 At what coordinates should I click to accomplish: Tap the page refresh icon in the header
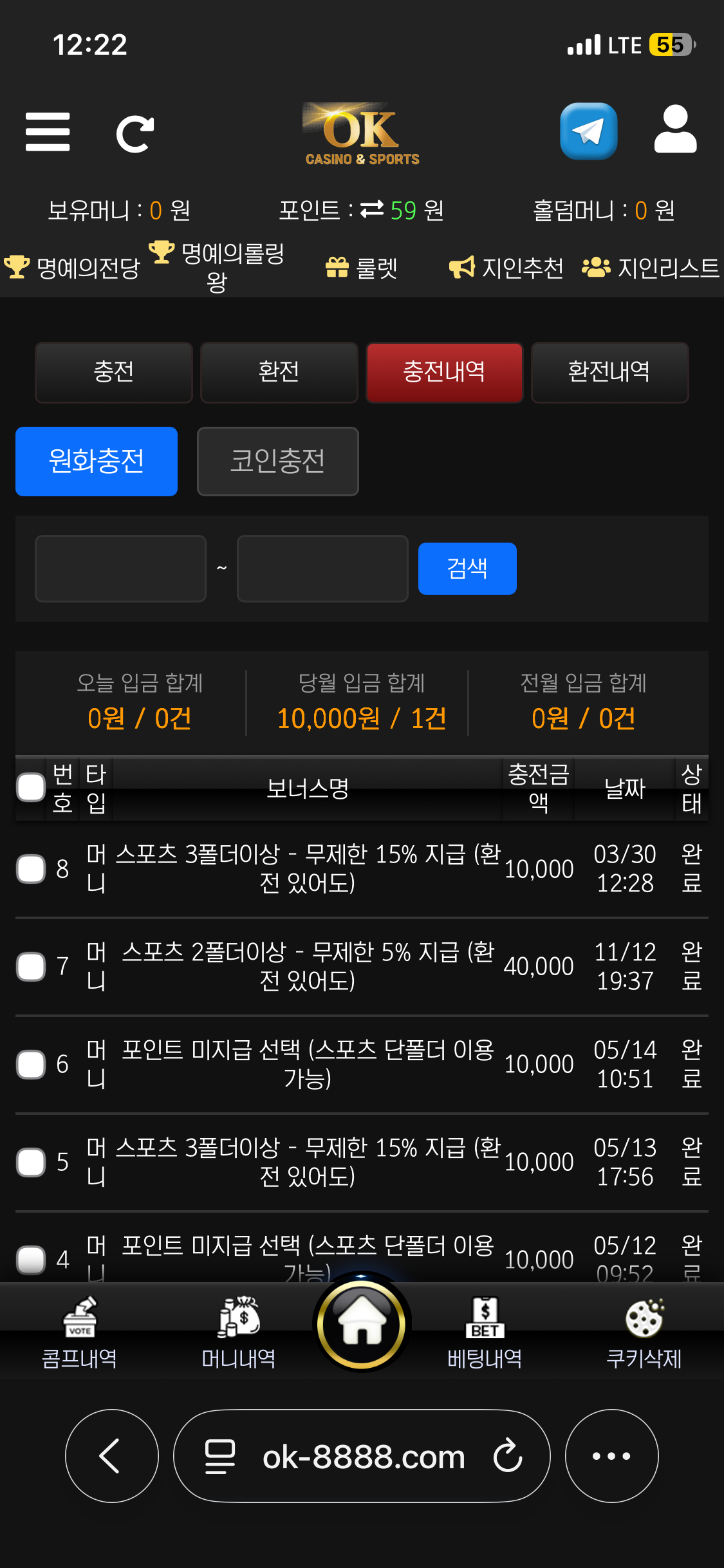click(135, 134)
